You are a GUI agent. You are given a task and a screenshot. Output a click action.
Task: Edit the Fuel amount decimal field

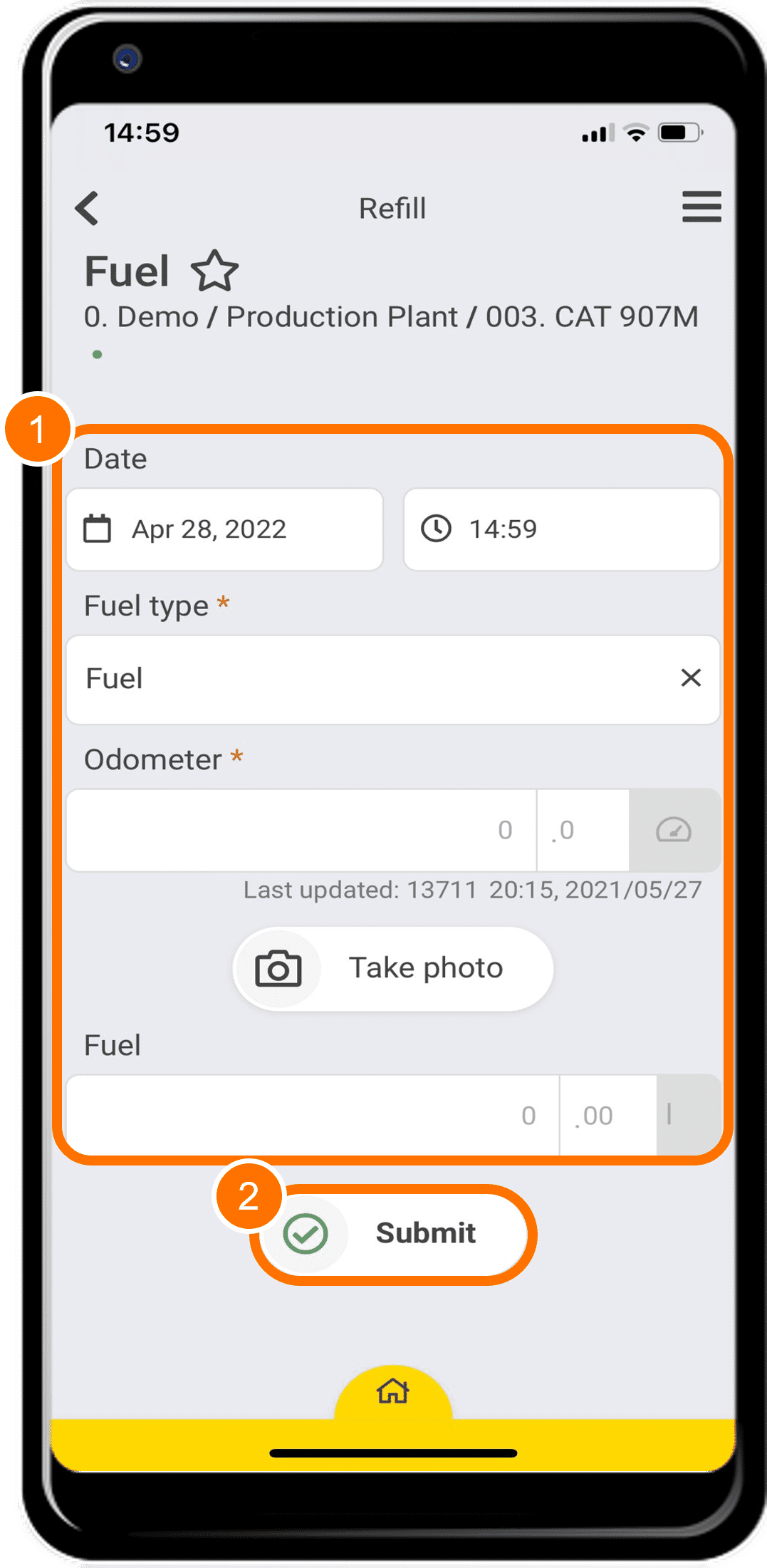607,1115
